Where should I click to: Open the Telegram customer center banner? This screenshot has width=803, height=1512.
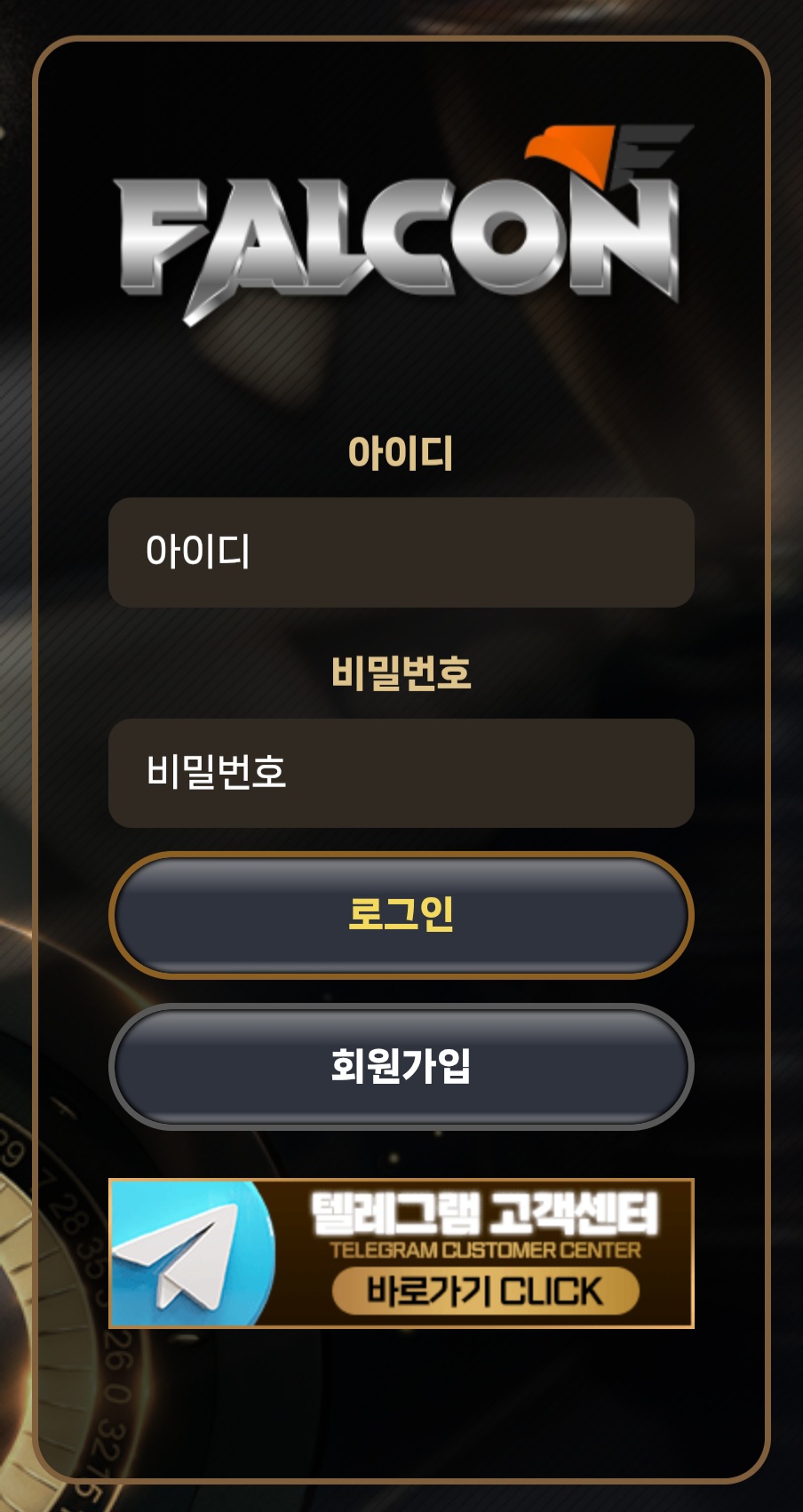pyautogui.click(x=401, y=1253)
